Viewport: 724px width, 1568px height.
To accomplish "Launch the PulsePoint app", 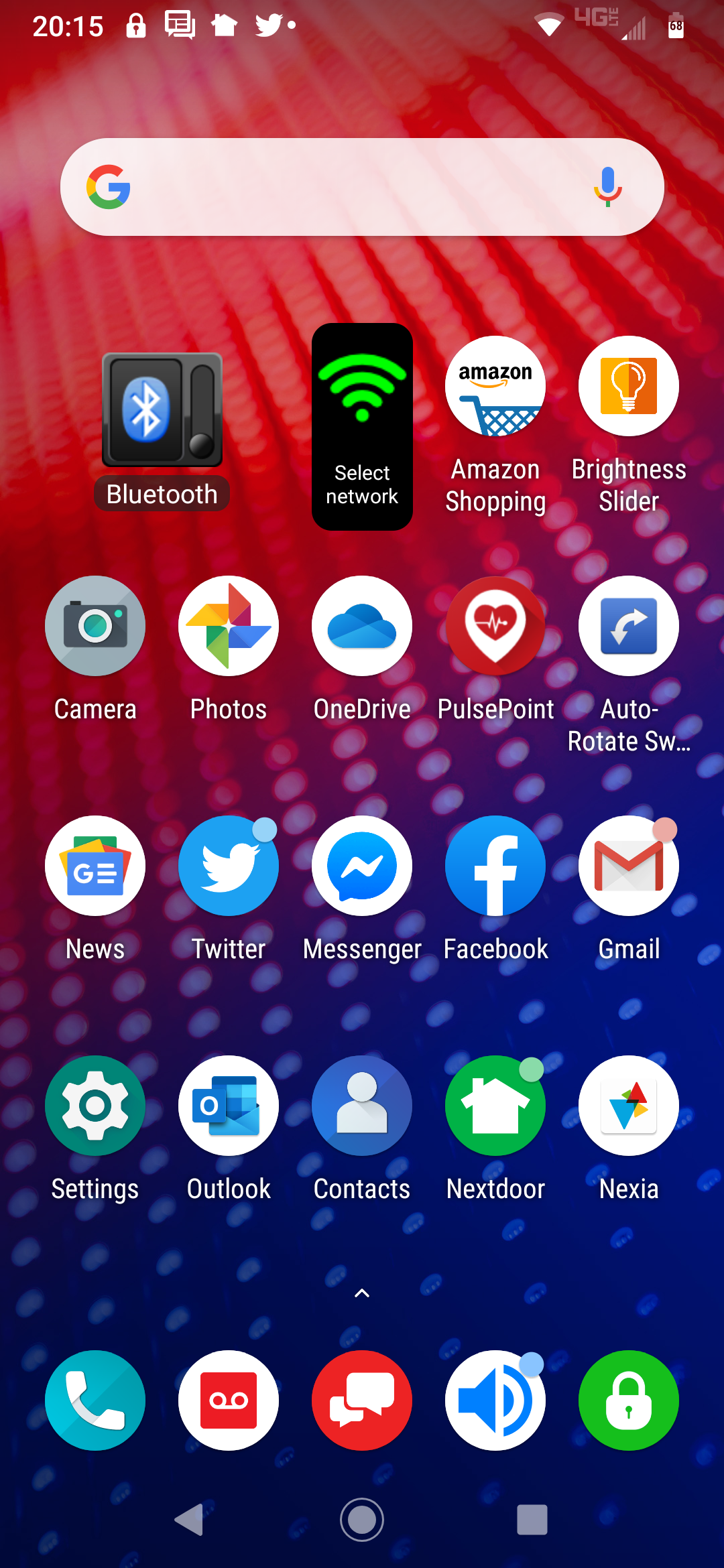I will coord(495,626).
